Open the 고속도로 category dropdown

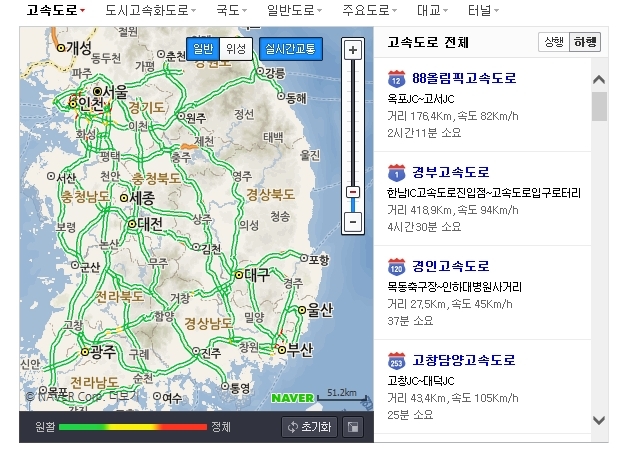tap(56, 10)
